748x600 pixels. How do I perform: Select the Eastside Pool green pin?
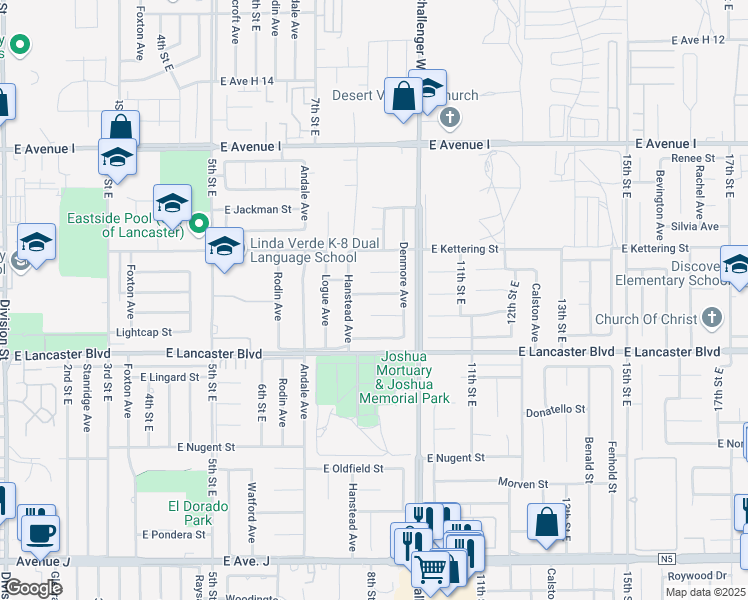tap(199, 224)
